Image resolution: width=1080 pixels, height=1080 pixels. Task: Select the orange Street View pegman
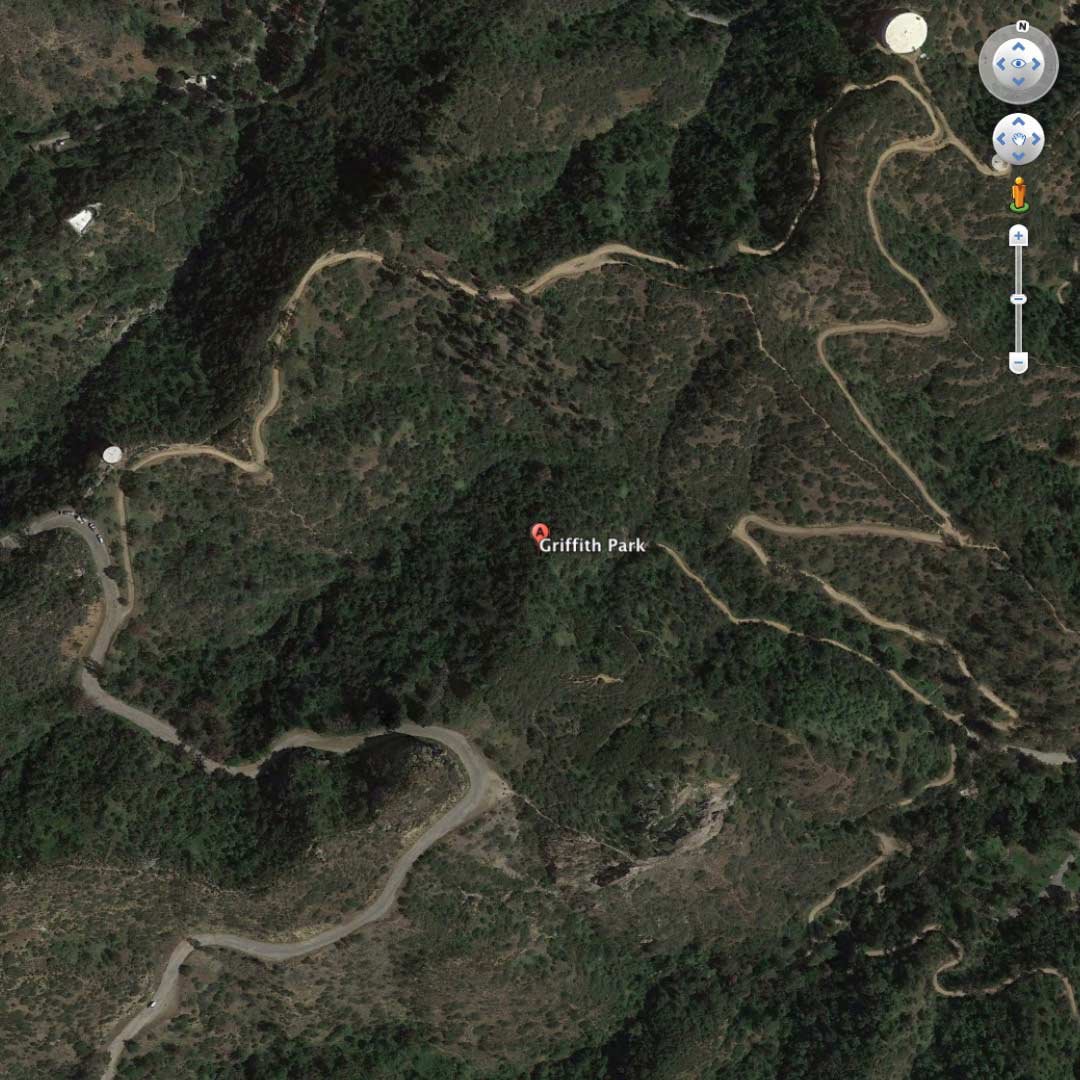1018,193
